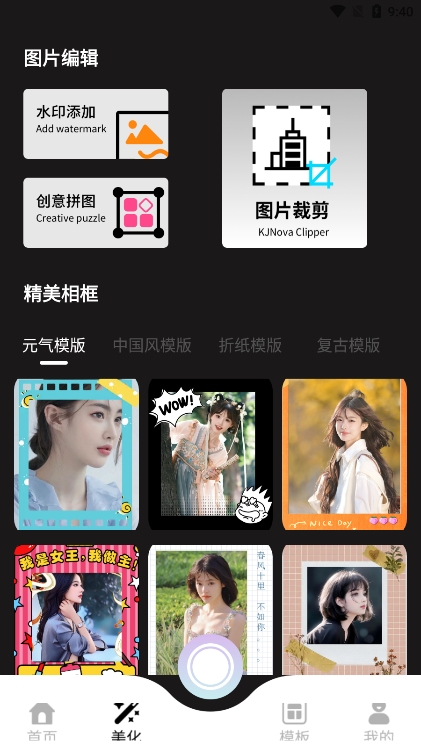
Task: Open the 创意拼图 Creative puzzle tool
Action: coord(95,213)
